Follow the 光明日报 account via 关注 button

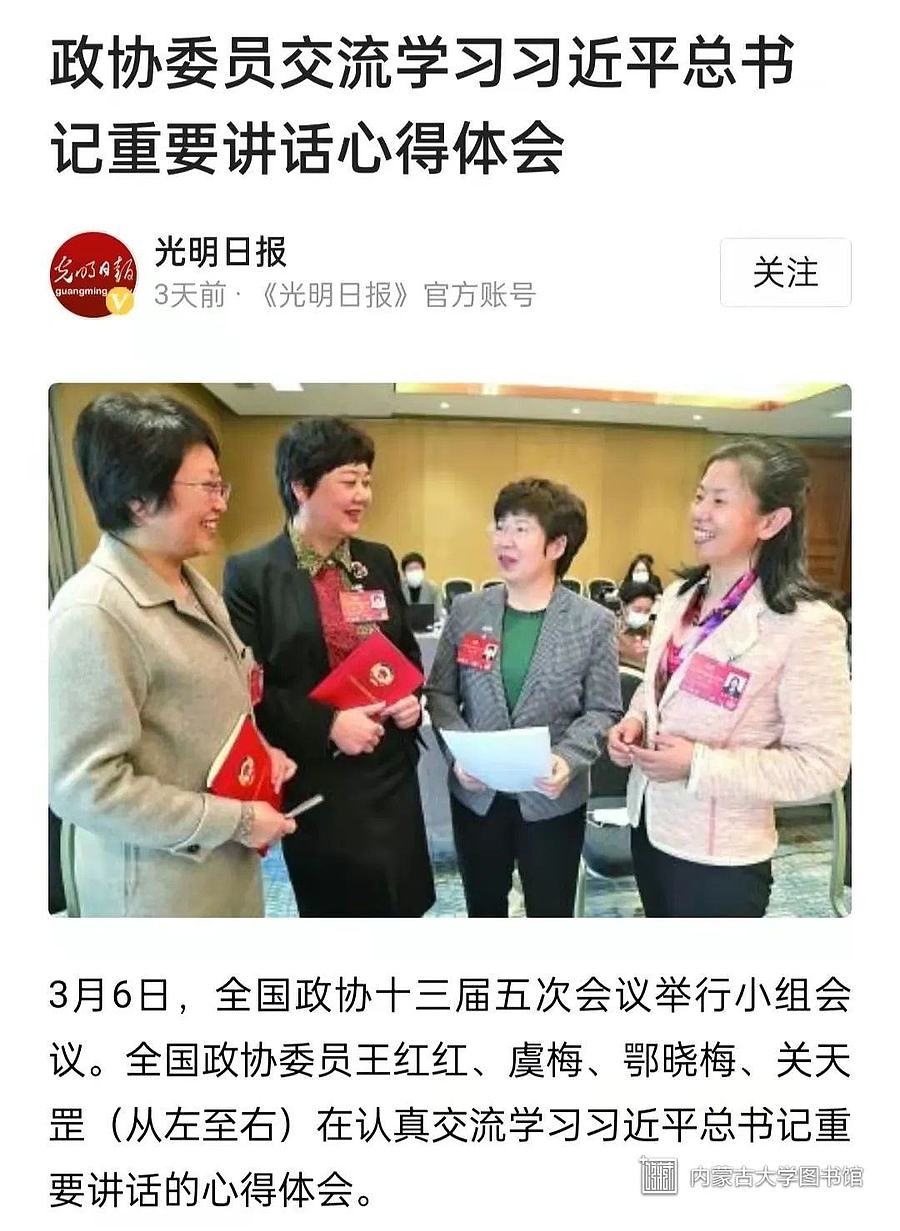pos(785,272)
